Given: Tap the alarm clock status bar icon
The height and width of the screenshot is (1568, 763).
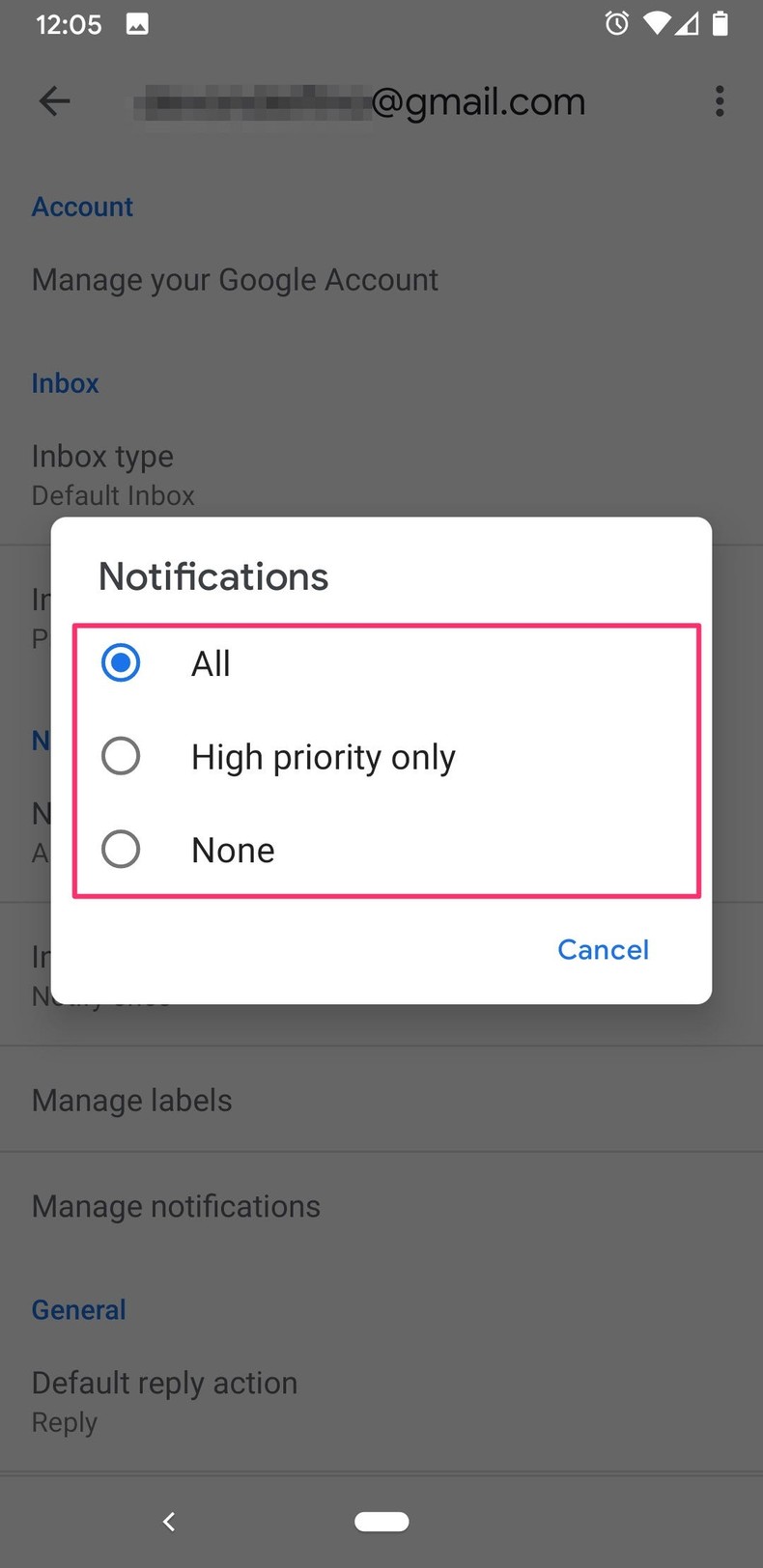Looking at the screenshot, I should (x=616, y=23).
